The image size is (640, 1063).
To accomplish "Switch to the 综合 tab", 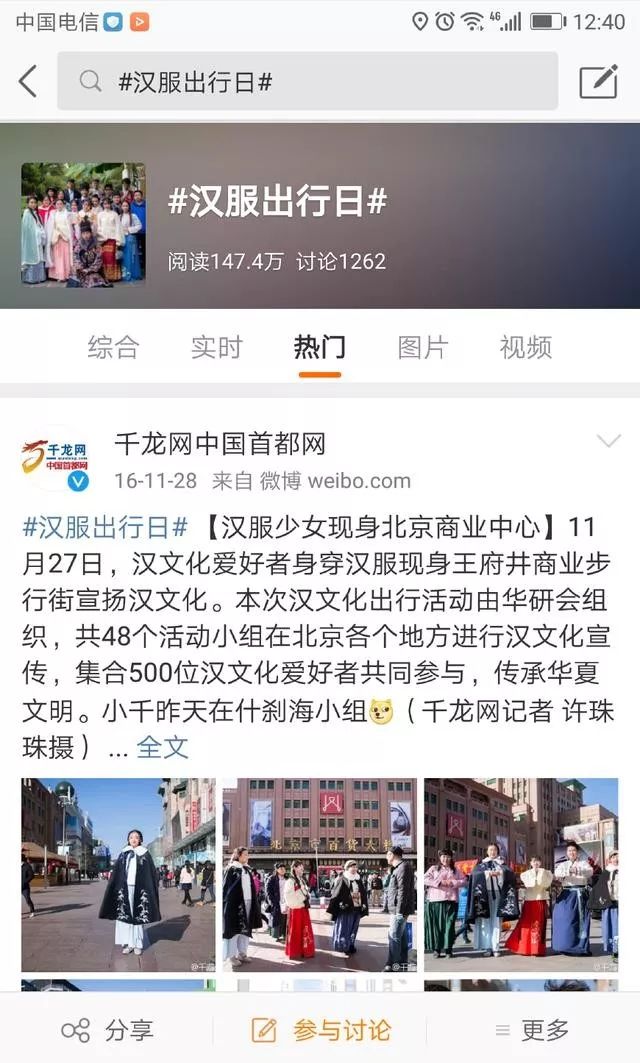I will [113, 347].
